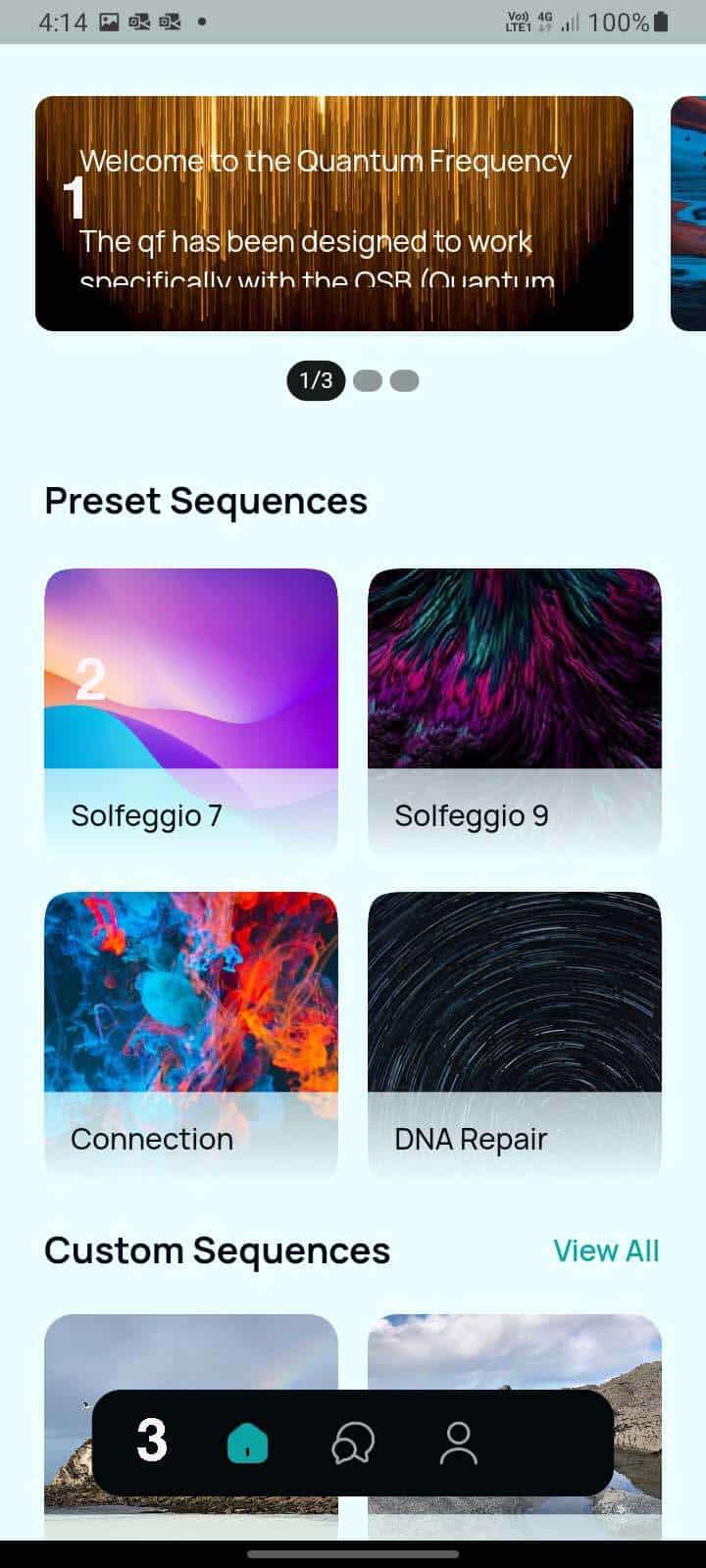Jump to the second banner page dot
The width and height of the screenshot is (706, 1568).
coord(368,380)
